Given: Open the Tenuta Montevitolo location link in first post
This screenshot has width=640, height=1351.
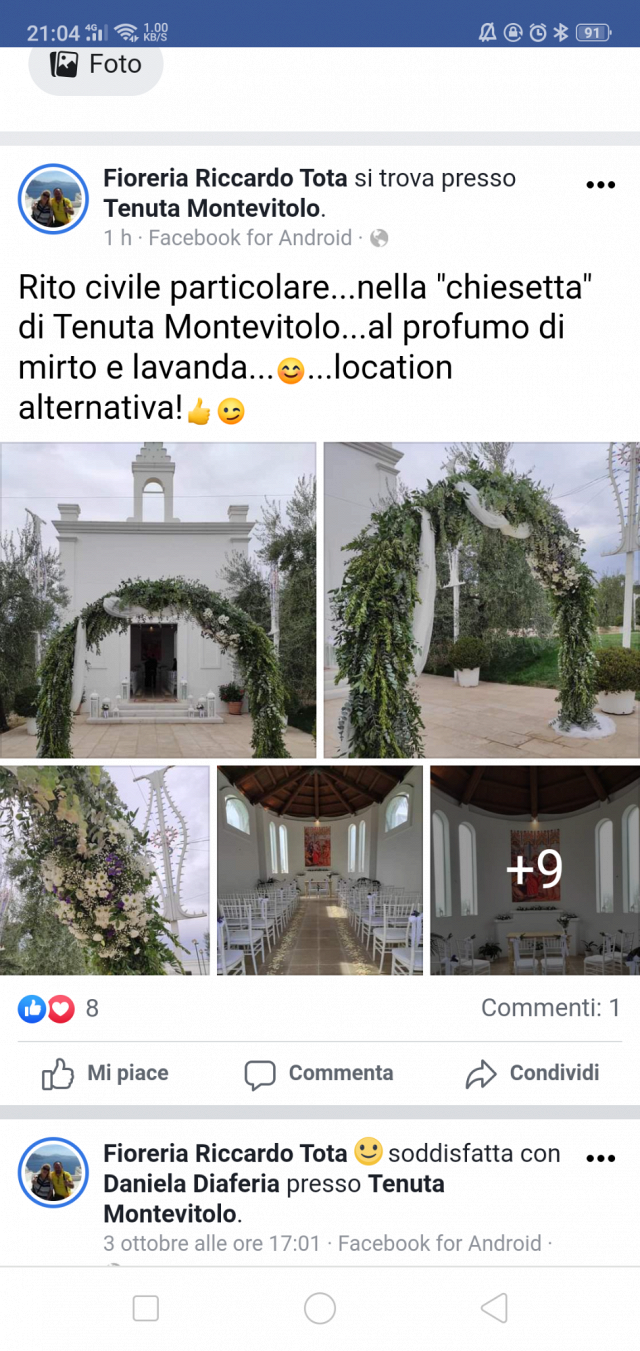Looking at the screenshot, I should tap(212, 208).
